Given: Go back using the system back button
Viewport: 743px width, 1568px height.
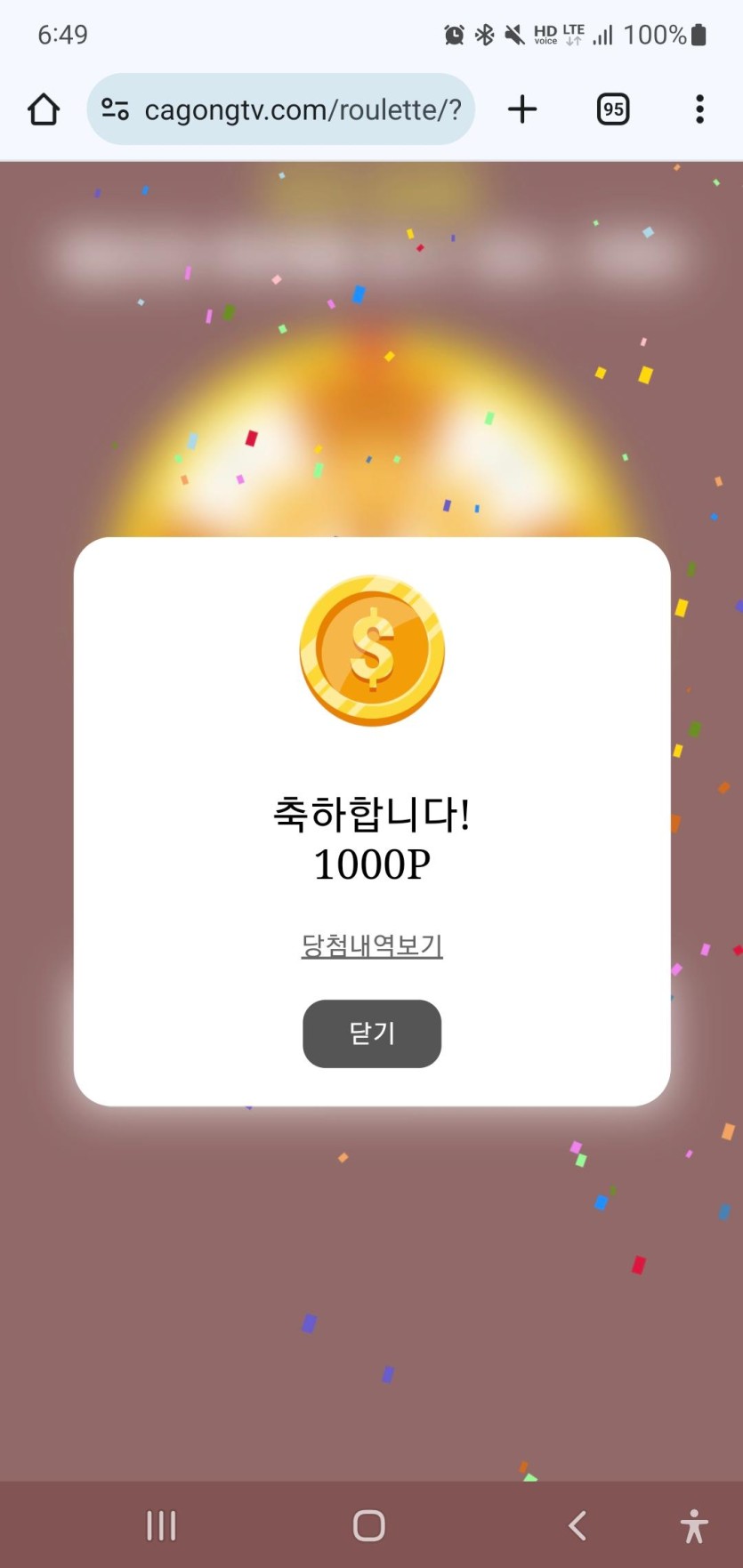Looking at the screenshot, I should click(577, 1525).
